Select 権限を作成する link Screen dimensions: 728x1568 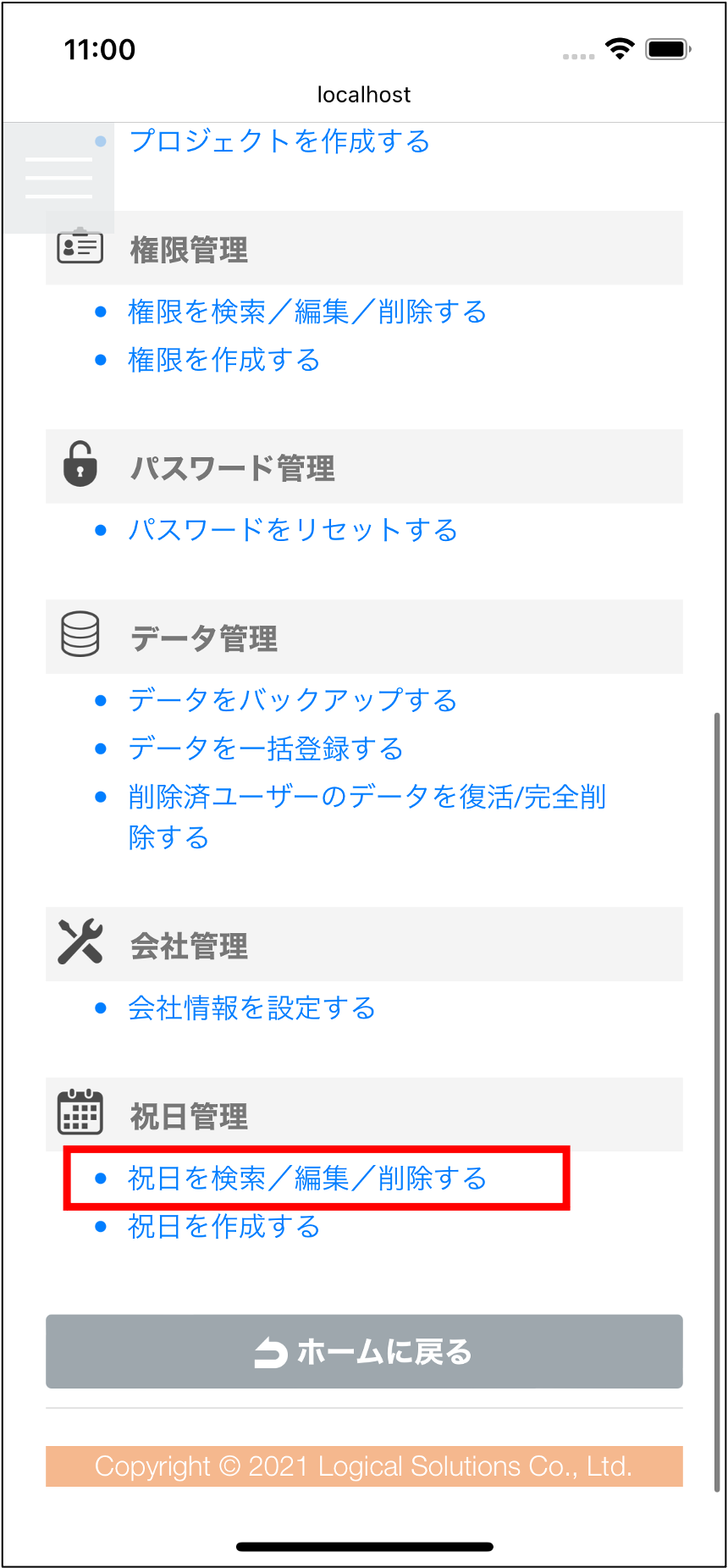(223, 361)
